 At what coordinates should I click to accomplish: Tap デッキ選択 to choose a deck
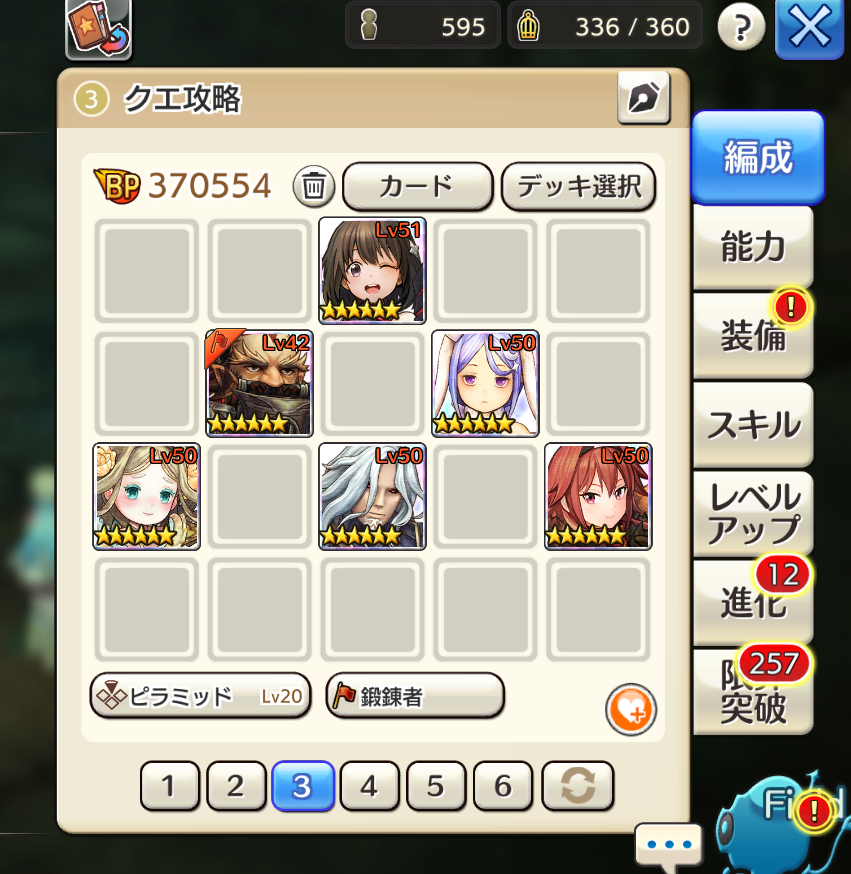578,186
